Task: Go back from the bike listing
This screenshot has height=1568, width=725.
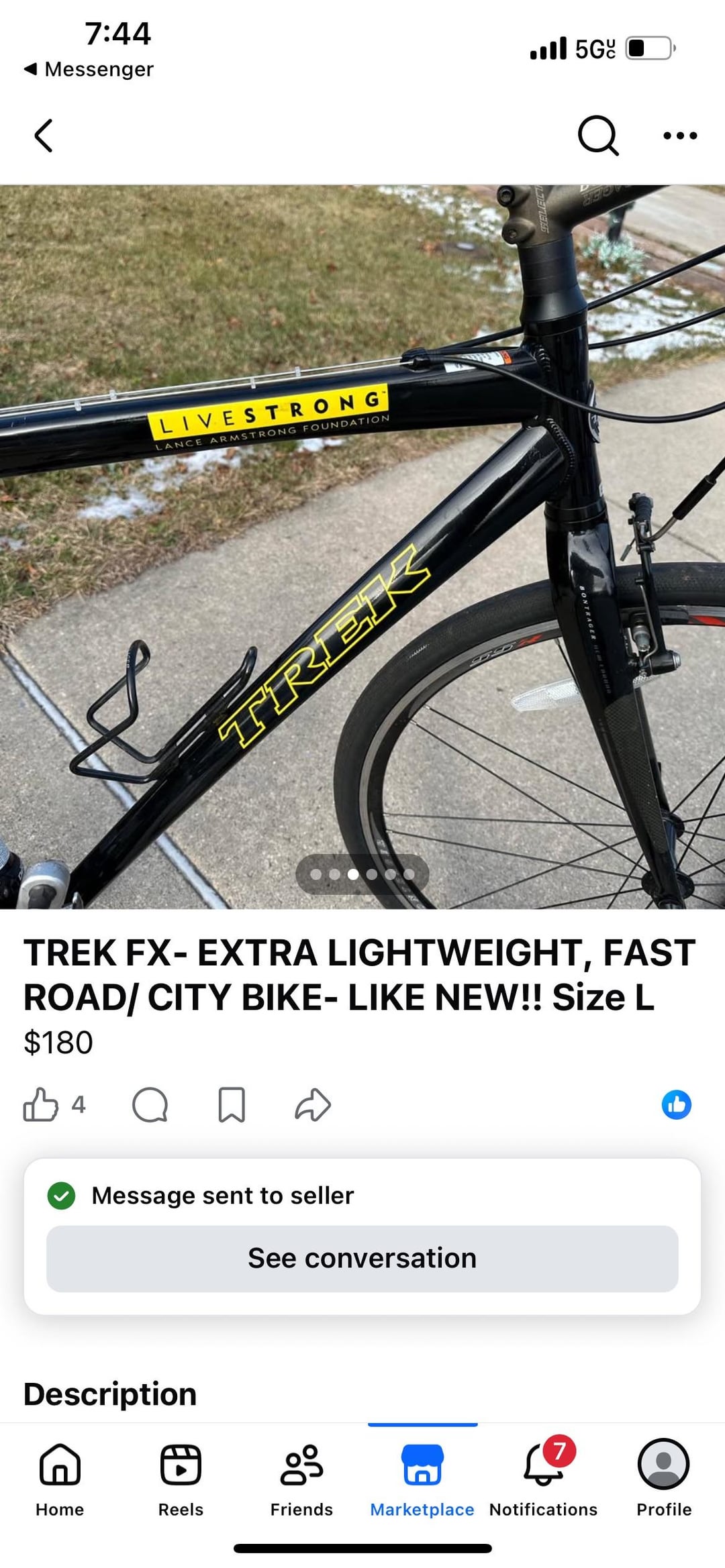Action: click(44, 136)
